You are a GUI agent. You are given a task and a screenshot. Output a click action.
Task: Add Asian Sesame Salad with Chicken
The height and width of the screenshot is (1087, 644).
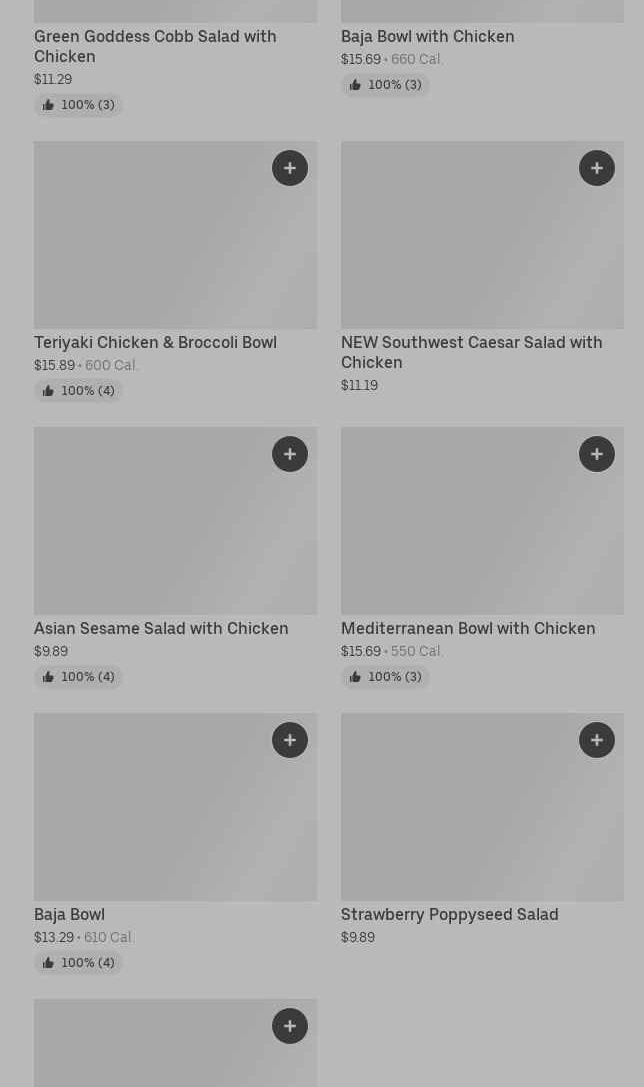pos(290,454)
